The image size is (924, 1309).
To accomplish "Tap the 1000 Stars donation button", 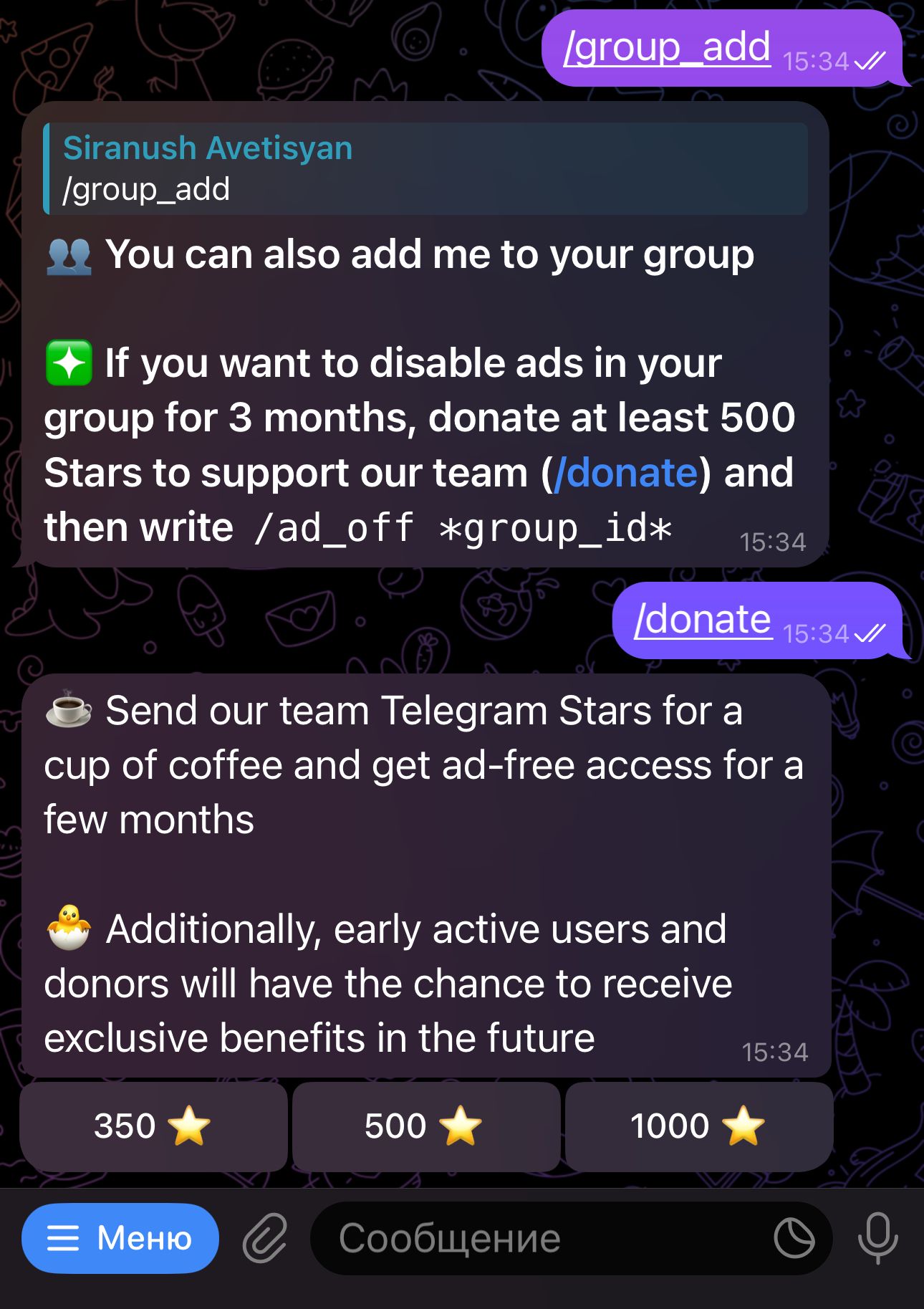I will [698, 1125].
